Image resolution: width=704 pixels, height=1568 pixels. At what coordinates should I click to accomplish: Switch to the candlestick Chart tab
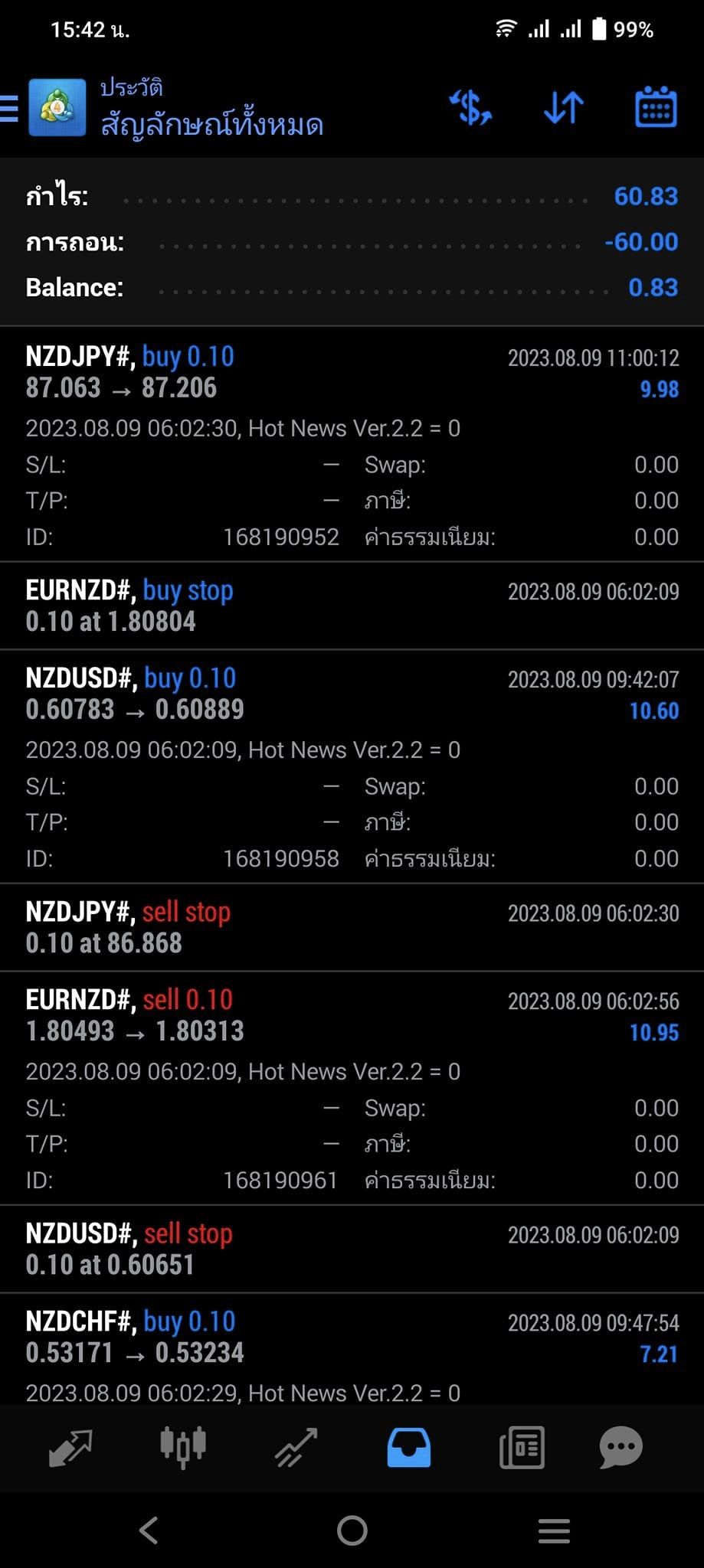coord(183,1447)
